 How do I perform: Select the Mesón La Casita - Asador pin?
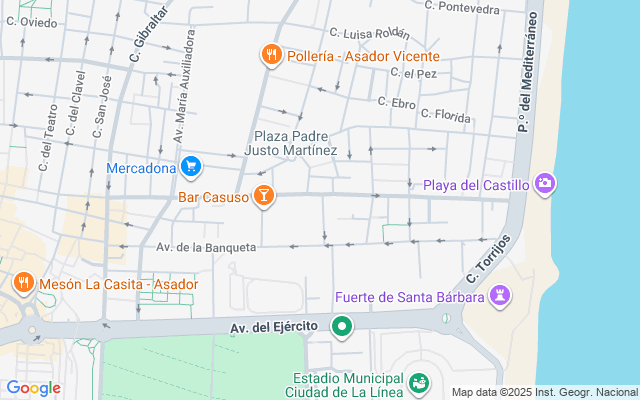(23, 284)
